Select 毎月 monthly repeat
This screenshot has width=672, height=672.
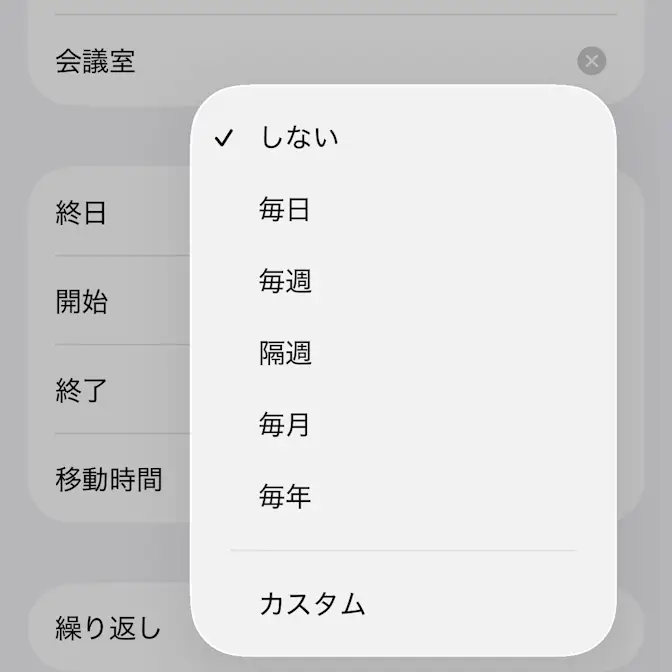click(x=286, y=426)
